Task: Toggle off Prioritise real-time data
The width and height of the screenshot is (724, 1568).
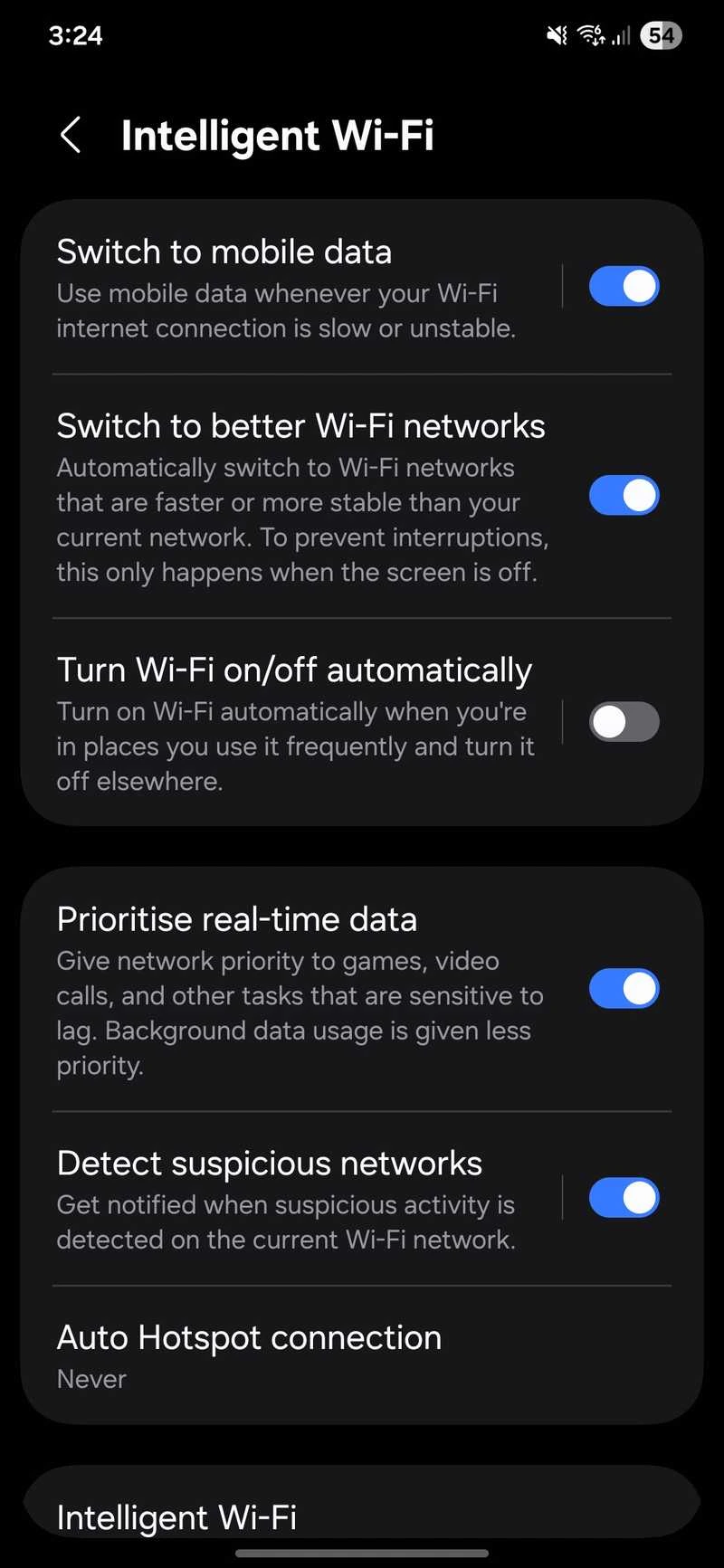Action: coord(624,988)
